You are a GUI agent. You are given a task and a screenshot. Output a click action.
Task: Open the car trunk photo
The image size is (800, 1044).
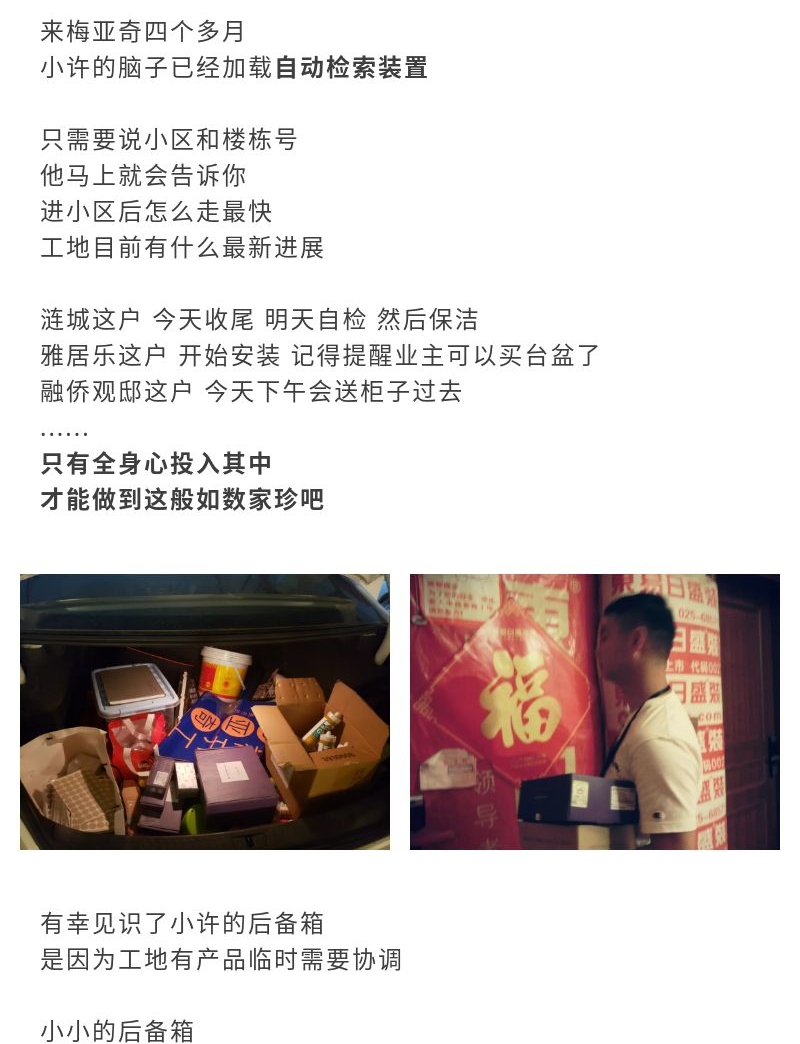[x=205, y=712]
